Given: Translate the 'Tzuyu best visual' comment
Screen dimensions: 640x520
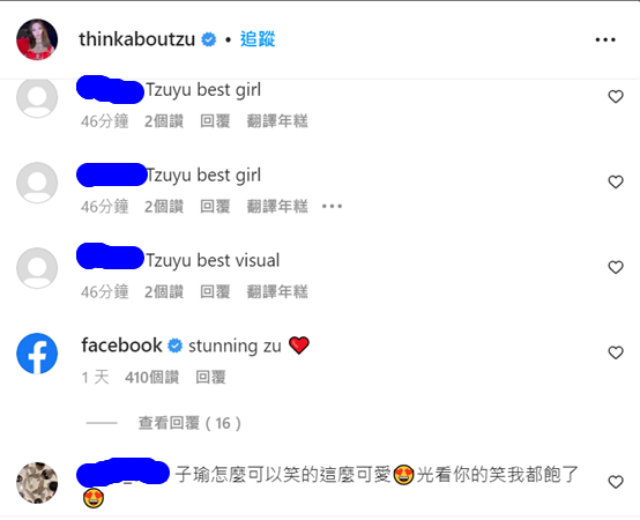Looking at the screenshot, I should [x=277, y=292].
